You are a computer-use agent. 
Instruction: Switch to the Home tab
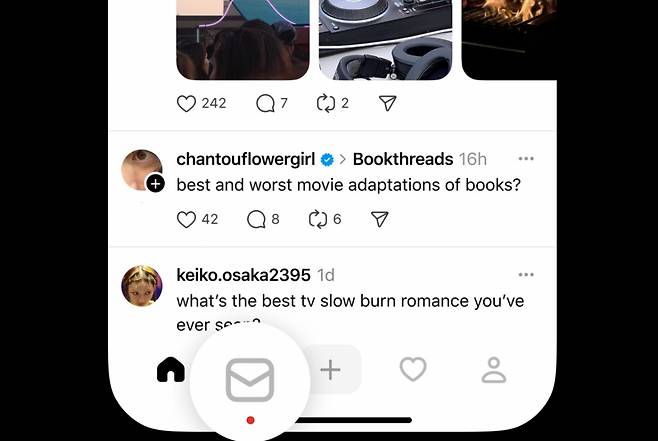point(171,370)
